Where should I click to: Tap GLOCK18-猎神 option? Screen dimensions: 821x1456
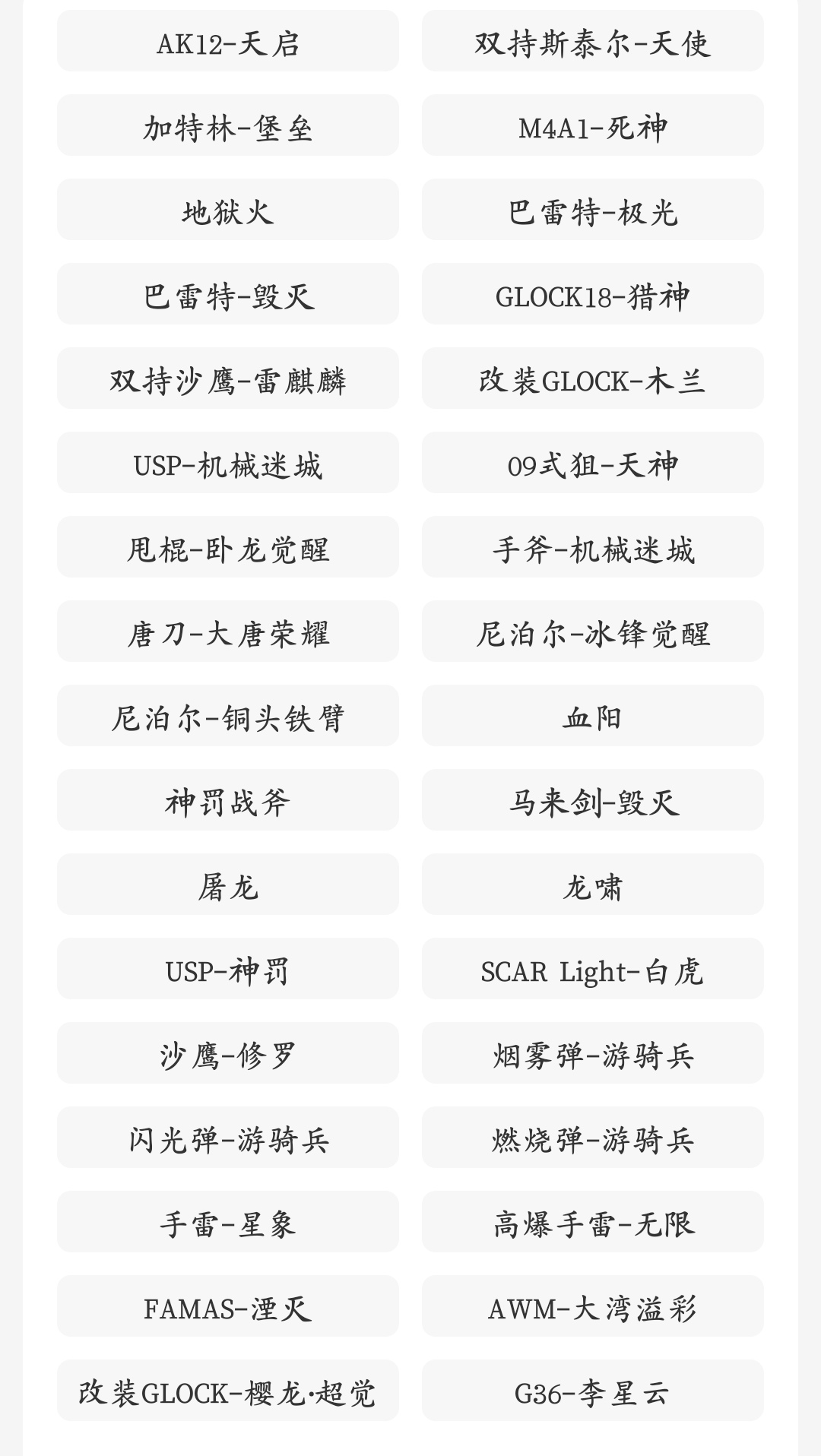click(593, 295)
